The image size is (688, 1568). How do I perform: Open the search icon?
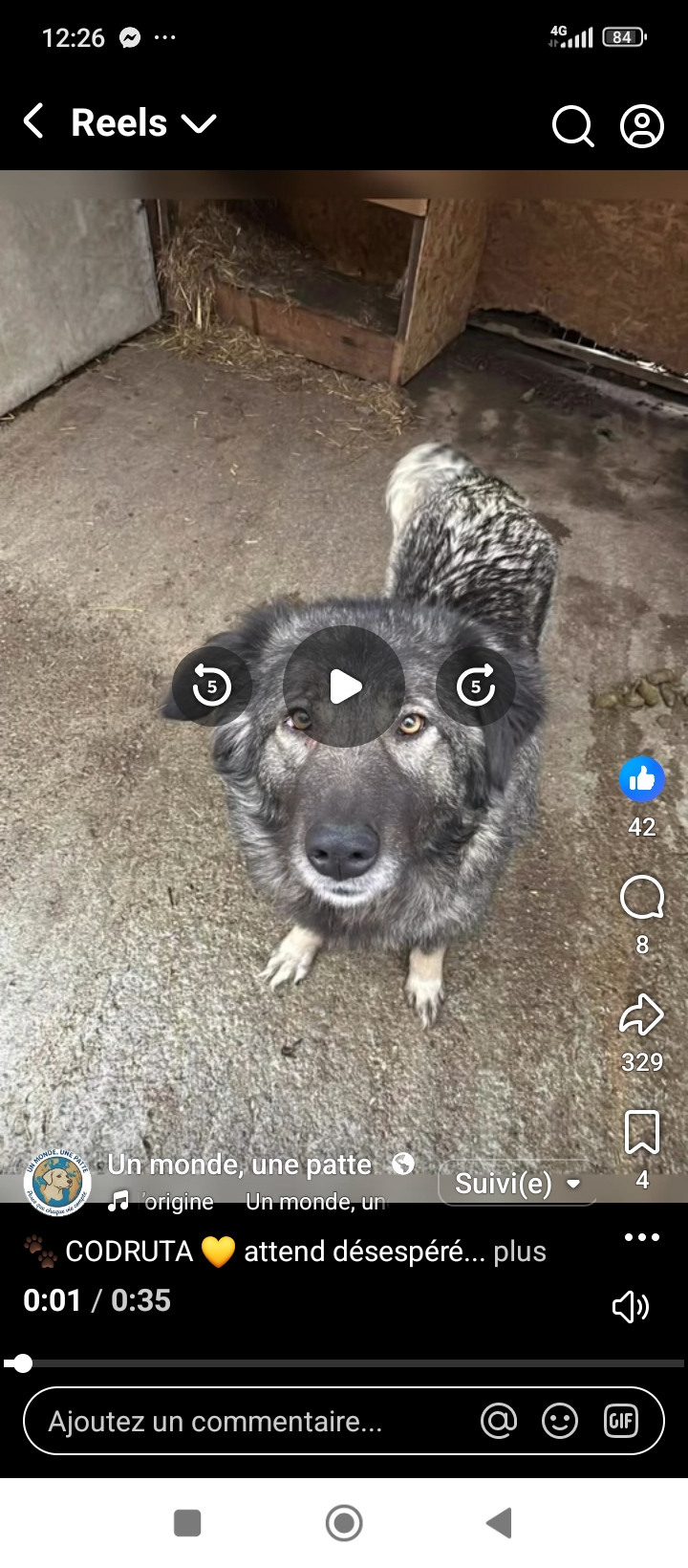[x=572, y=125]
